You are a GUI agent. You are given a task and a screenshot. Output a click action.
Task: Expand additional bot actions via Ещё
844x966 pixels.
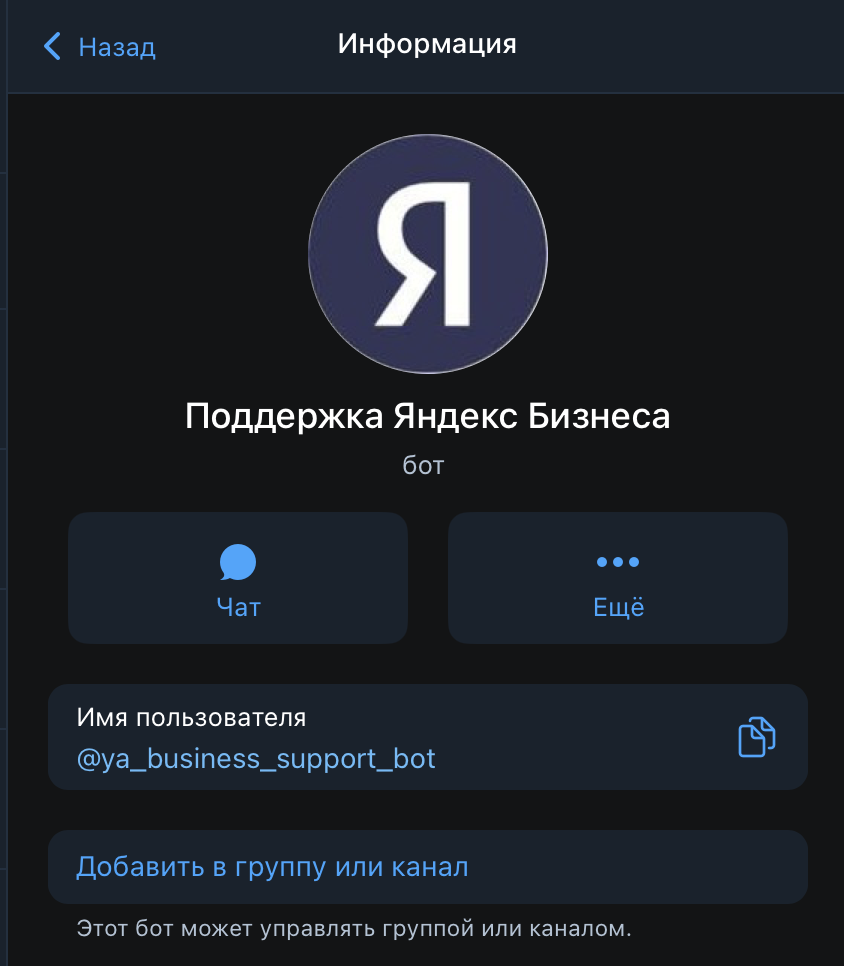pos(617,578)
